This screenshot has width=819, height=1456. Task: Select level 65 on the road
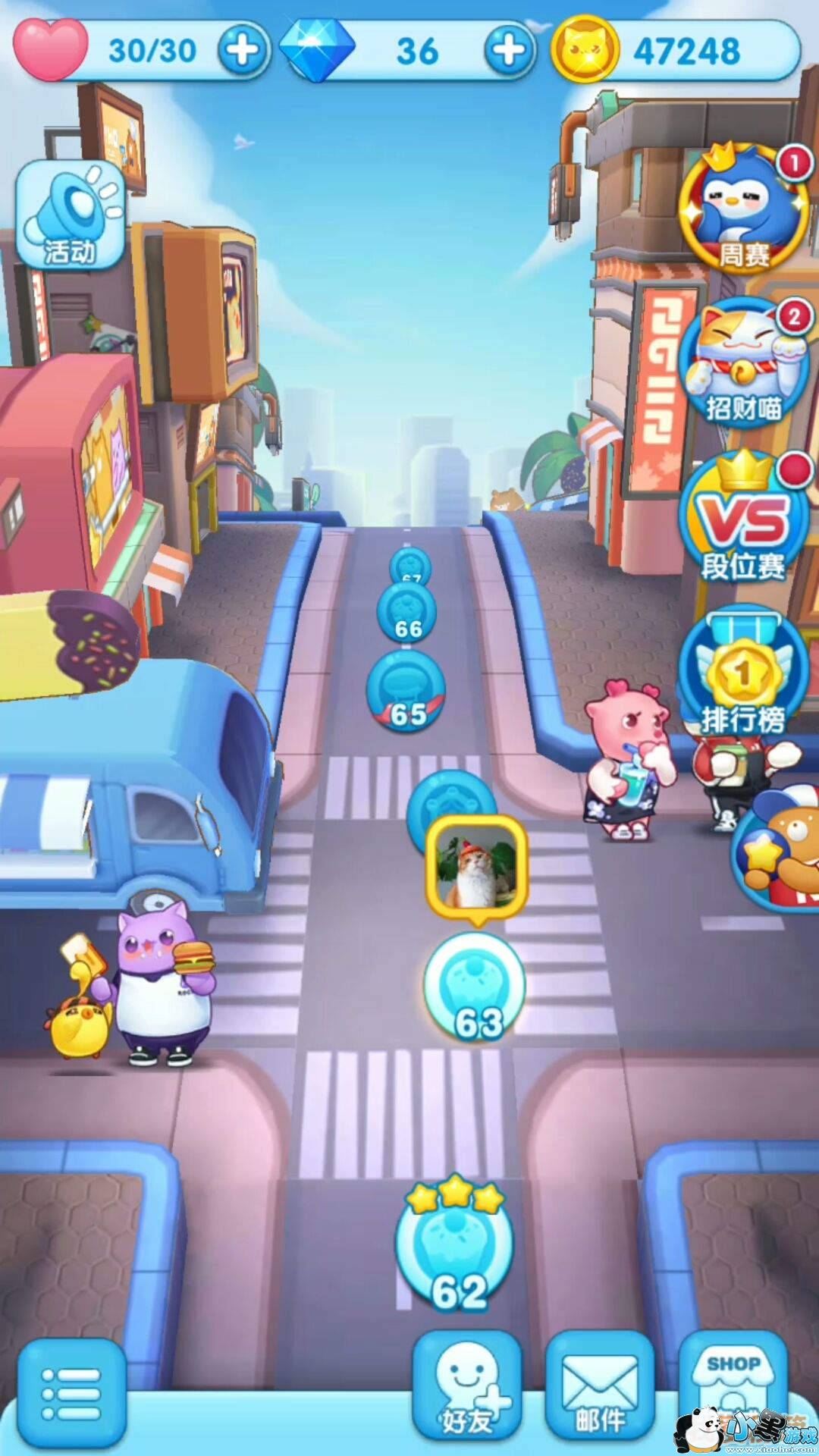(x=406, y=691)
